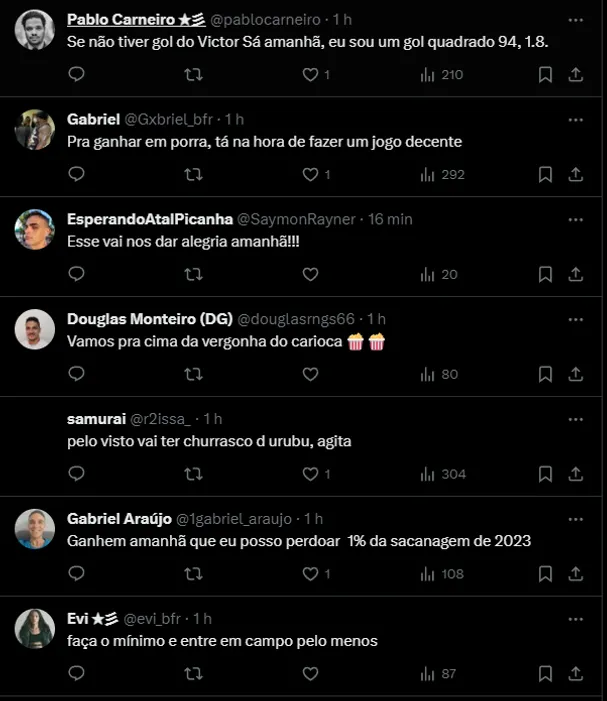Open Evi's profile avatar

tap(35, 629)
